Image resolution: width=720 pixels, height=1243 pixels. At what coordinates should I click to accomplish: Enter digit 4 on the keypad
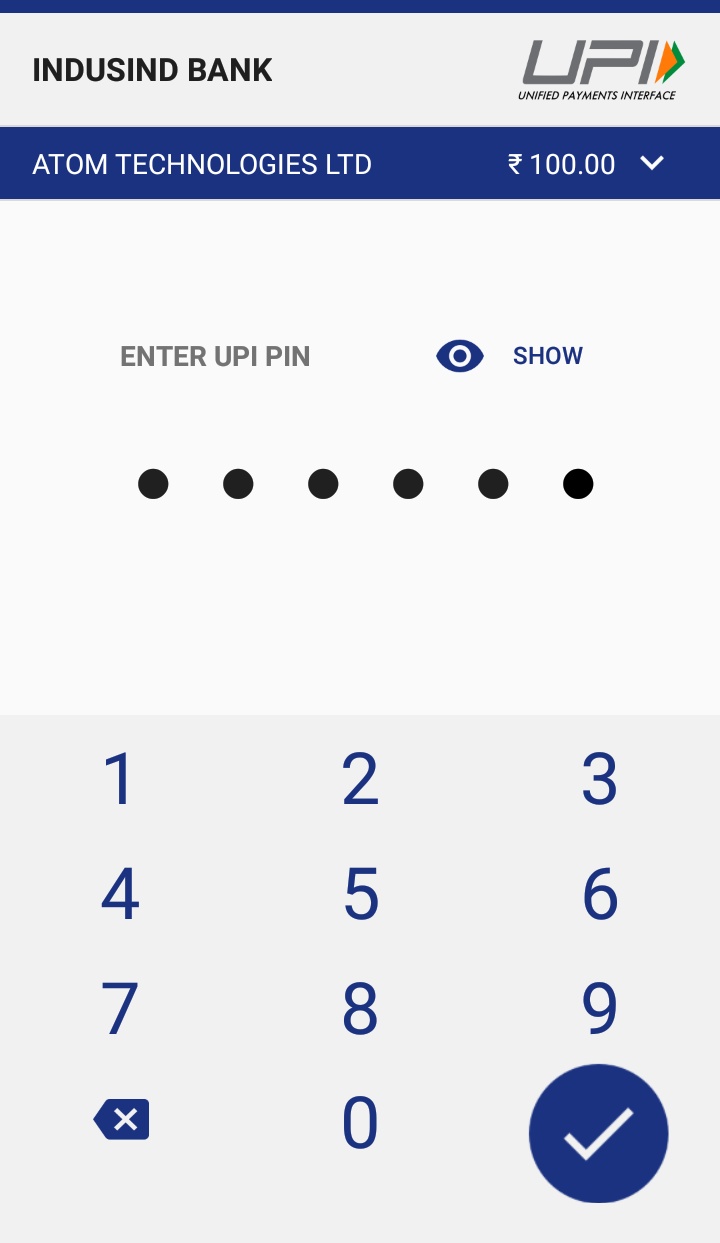click(120, 893)
